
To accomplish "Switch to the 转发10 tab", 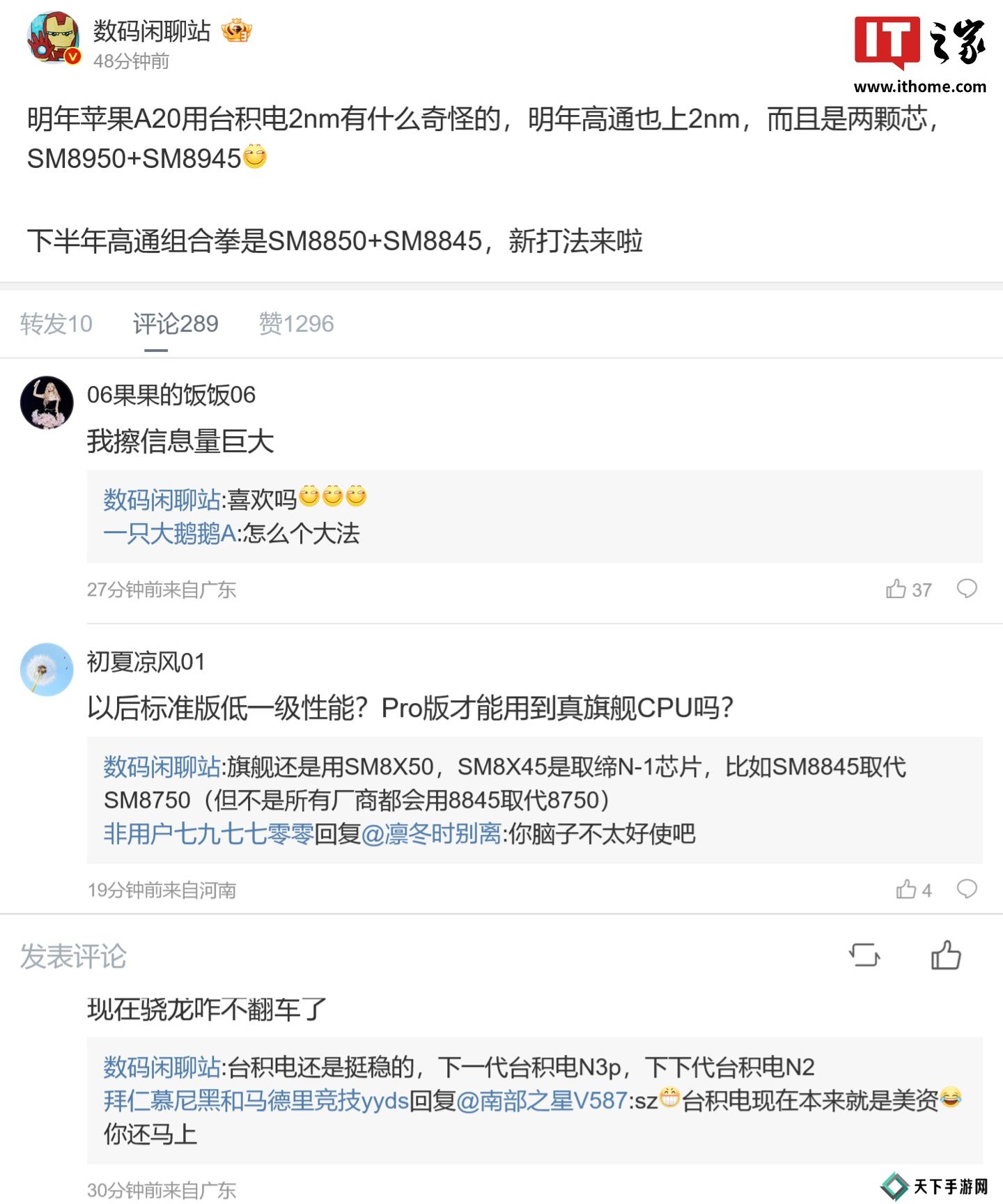I will pos(56,324).
